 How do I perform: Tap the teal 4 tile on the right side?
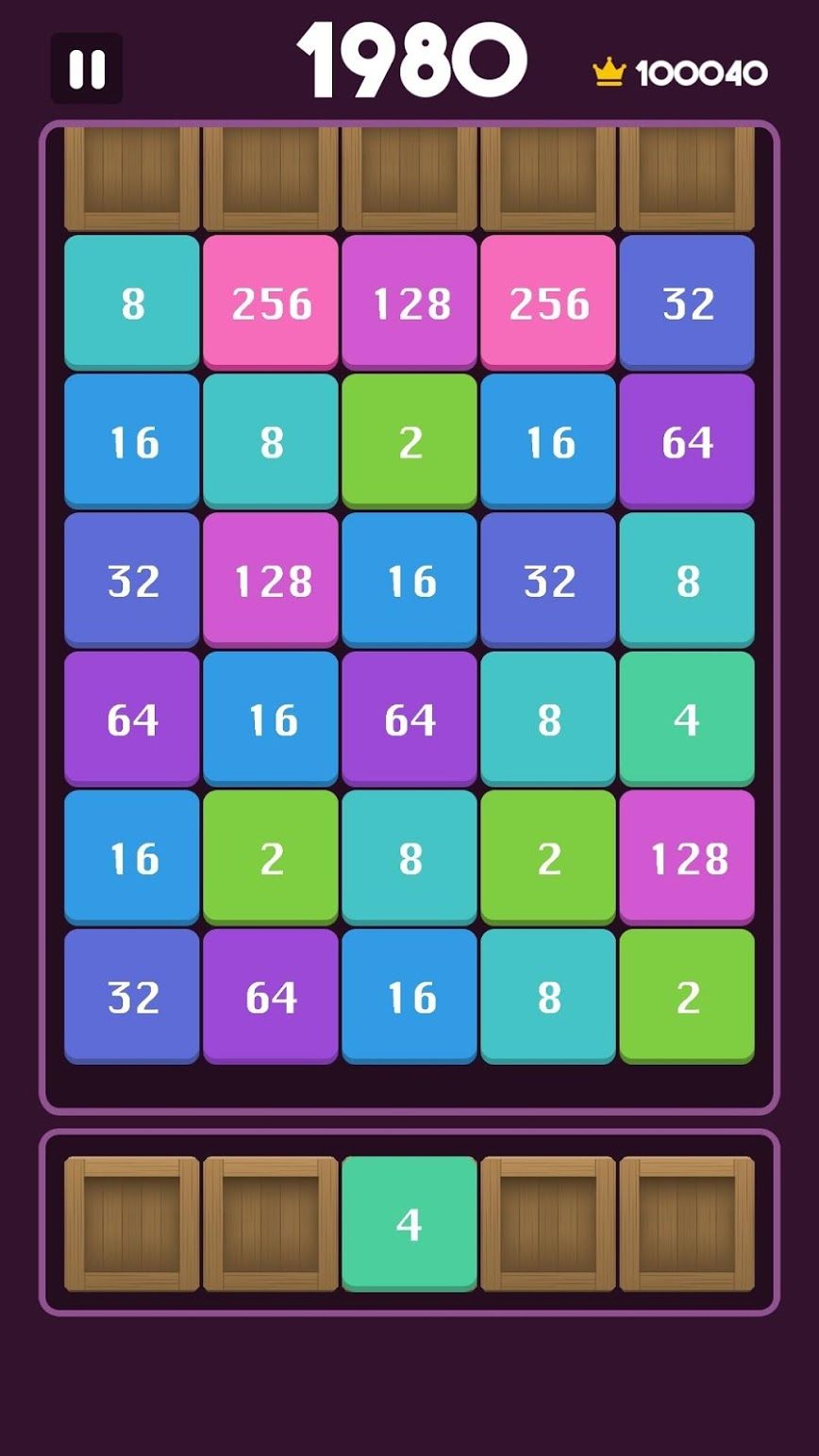click(x=687, y=719)
